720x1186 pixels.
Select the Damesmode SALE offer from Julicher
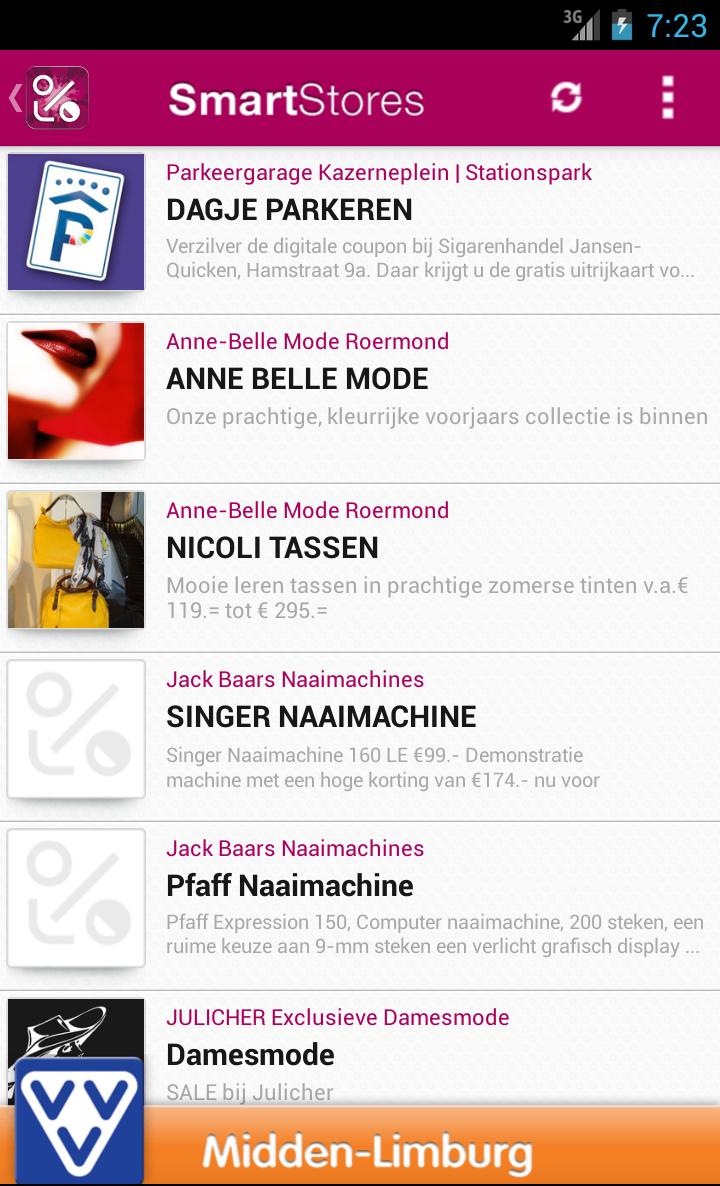251,1055
